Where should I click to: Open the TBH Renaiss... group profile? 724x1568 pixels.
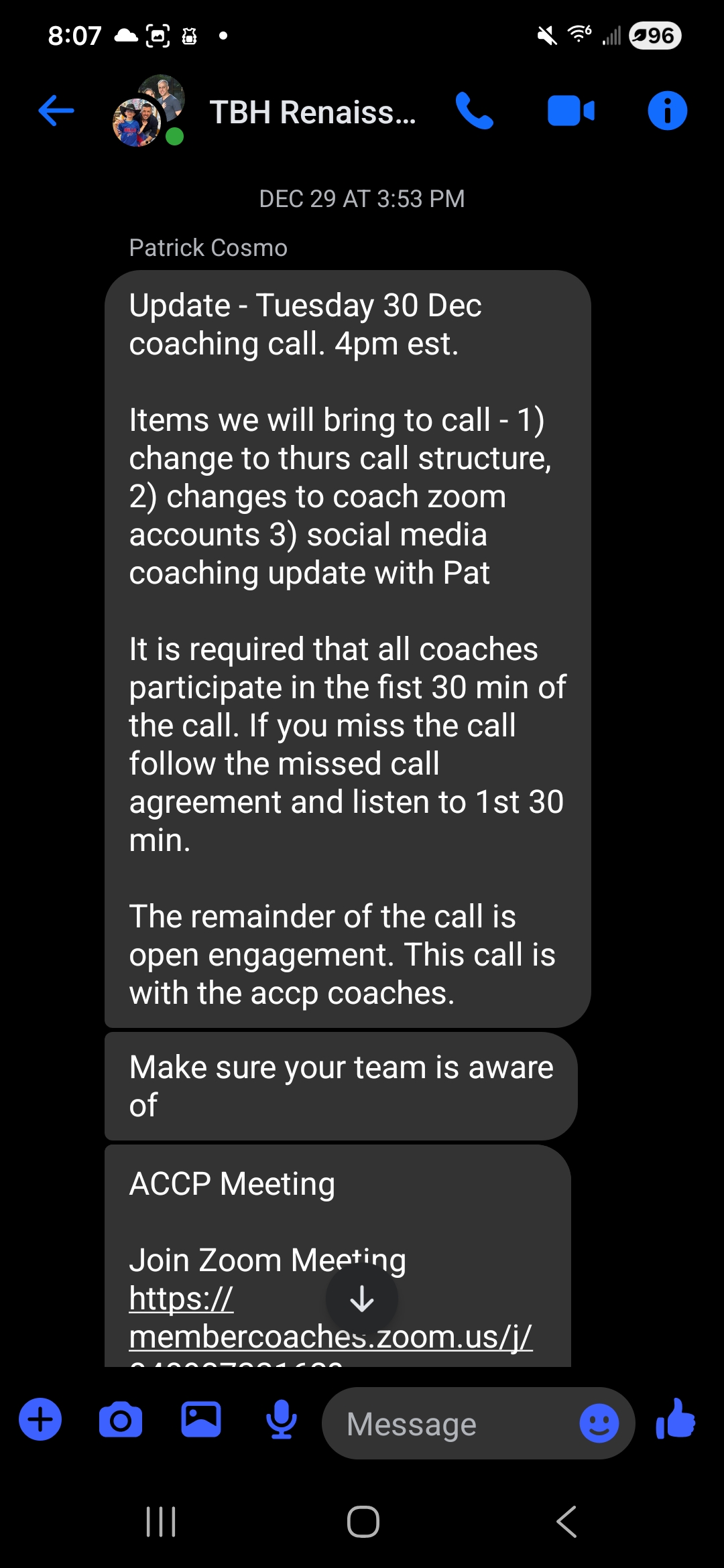[312, 112]
